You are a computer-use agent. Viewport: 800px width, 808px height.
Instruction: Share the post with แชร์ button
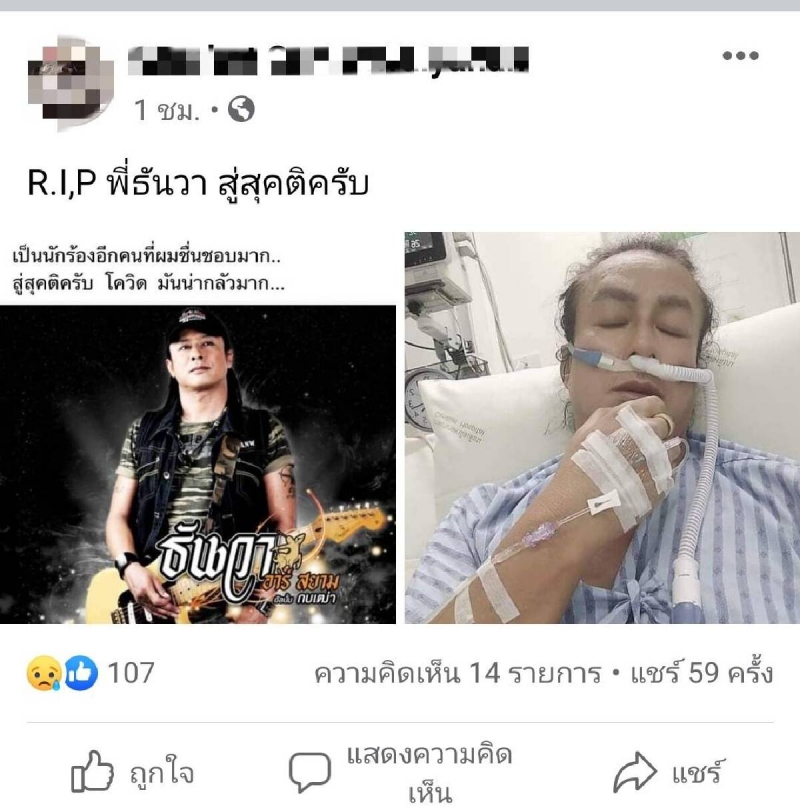click(668, 773)
